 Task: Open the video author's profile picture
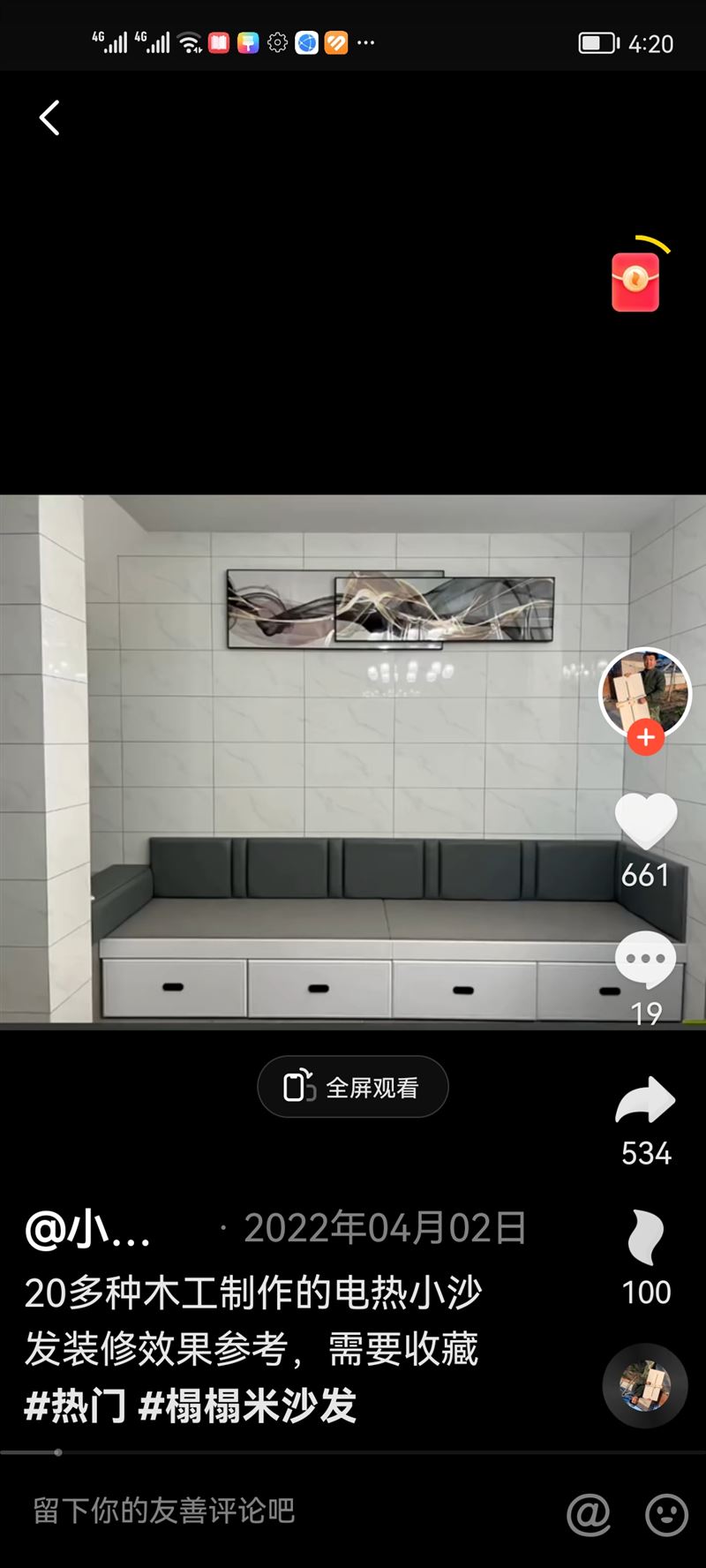[x=645, y=691]
